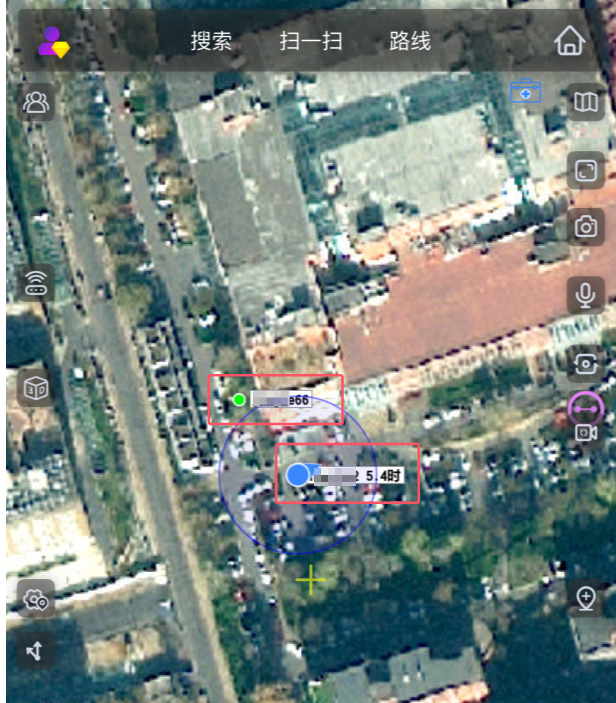Add a location marker pin
Viewport: 616px width, 703px height.
click(585, 599)
